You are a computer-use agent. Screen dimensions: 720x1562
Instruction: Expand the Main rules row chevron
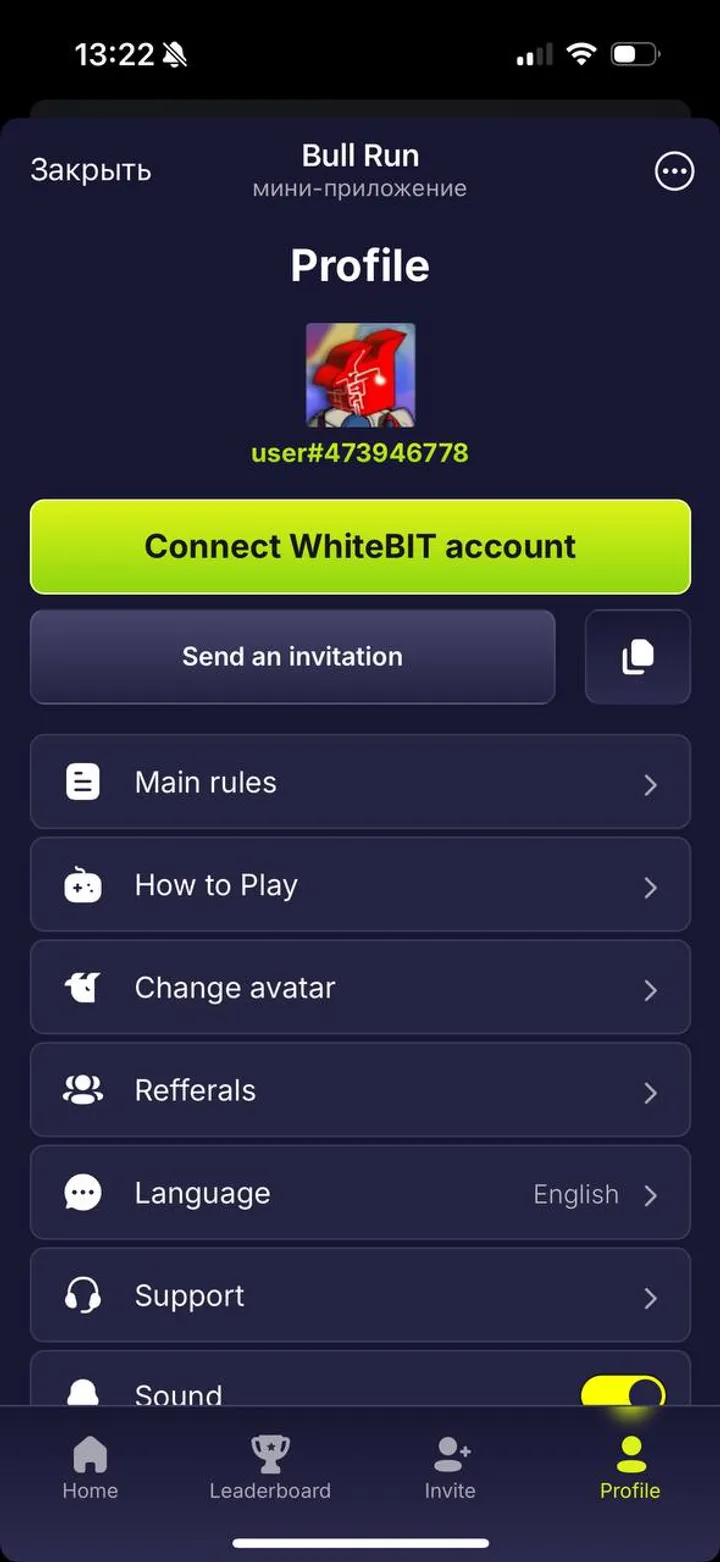click(x=651, y=785)
